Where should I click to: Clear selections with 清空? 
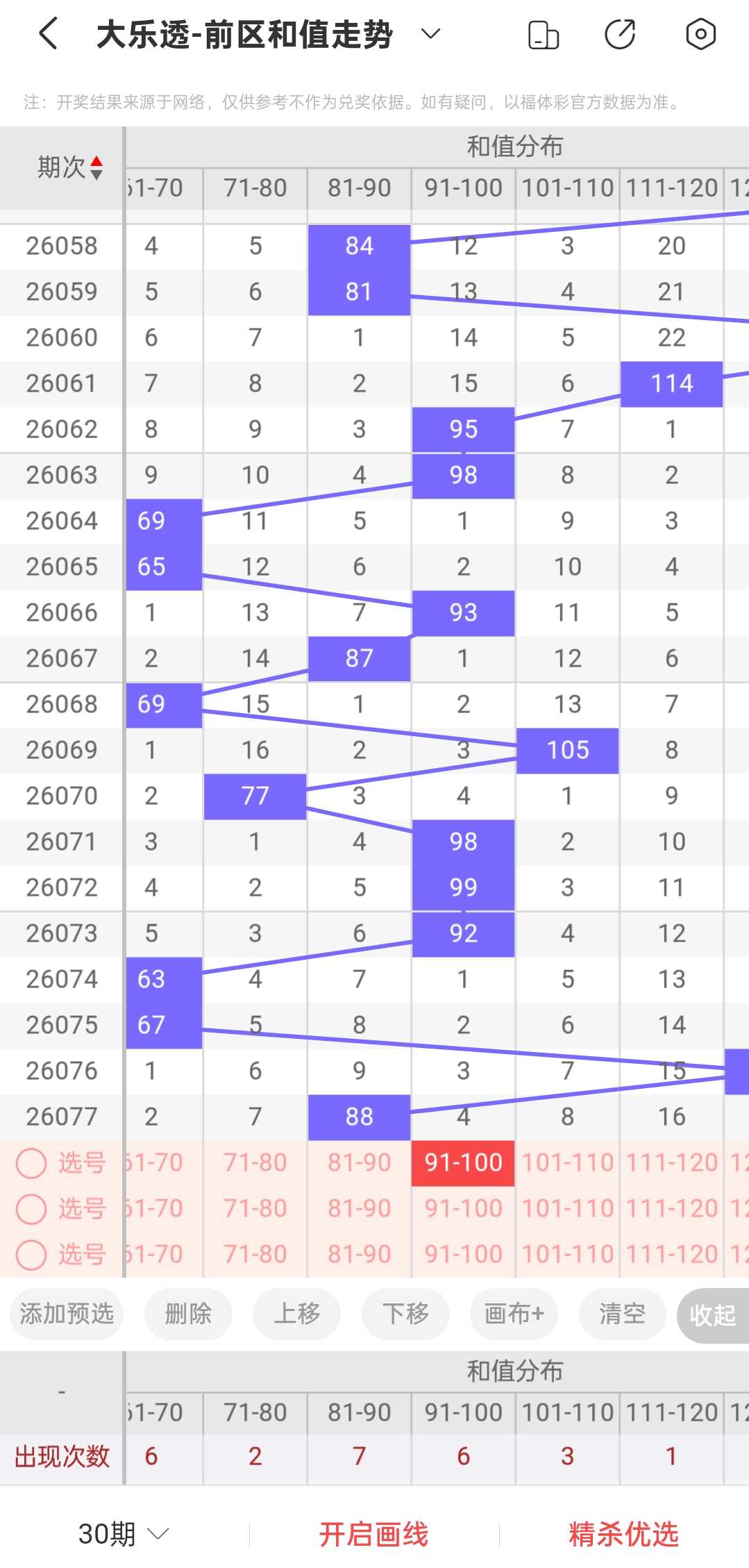tap(623, 1314)
